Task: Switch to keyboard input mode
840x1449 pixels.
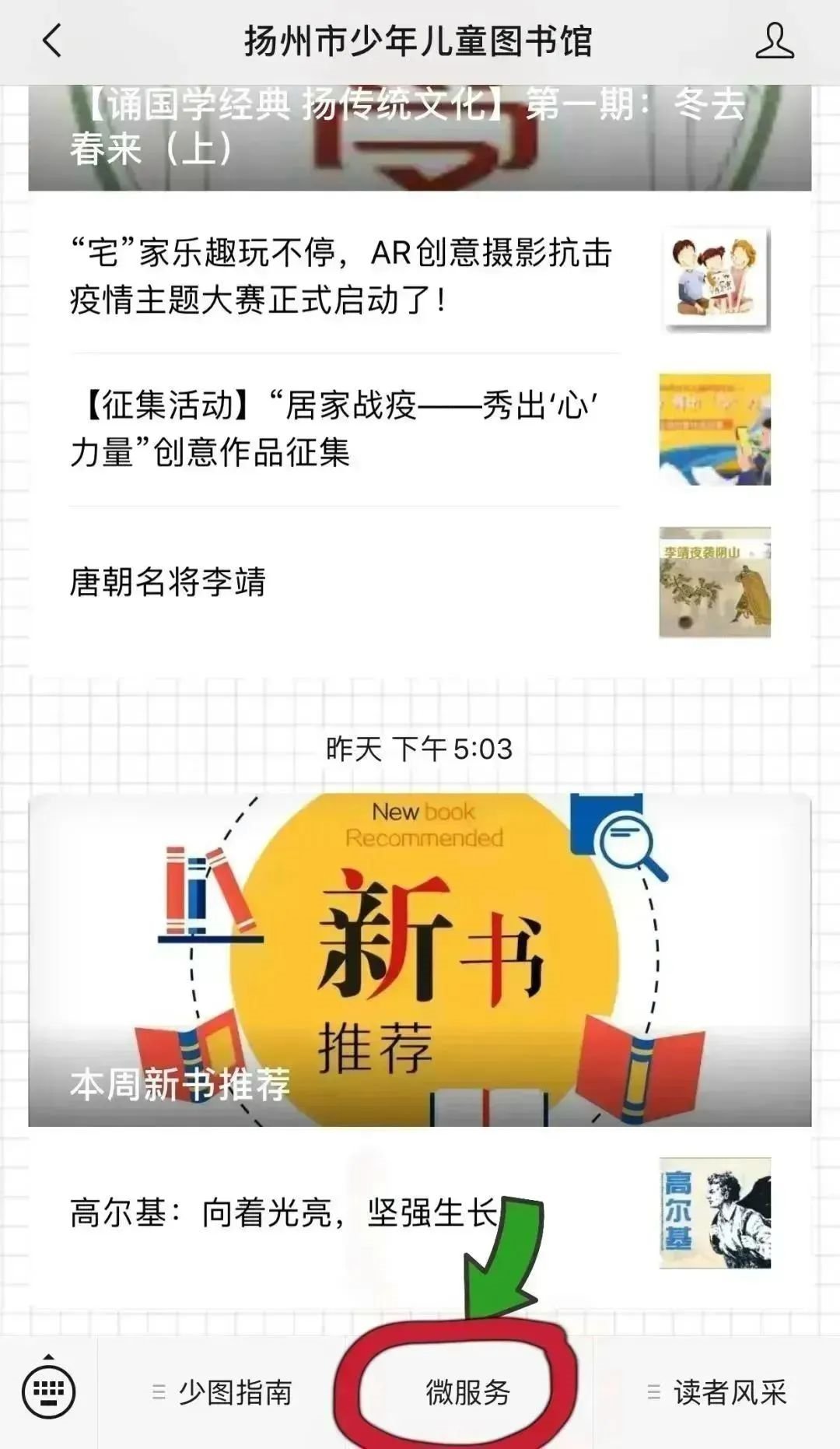Action: click(48, 1391)
